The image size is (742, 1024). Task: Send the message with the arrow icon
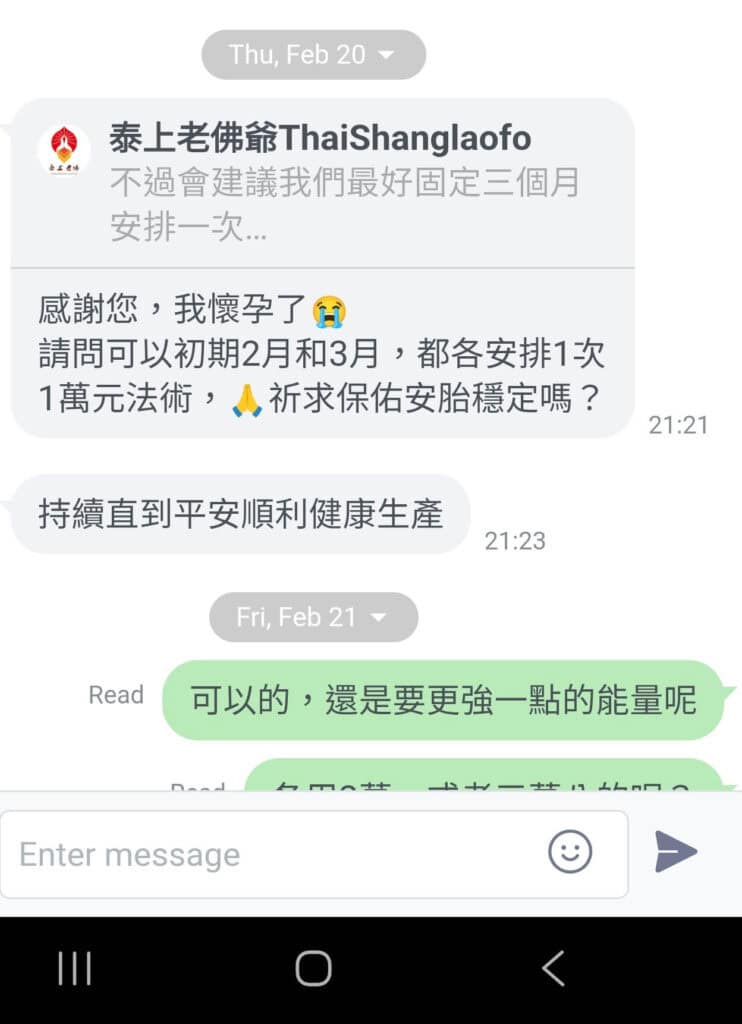point(676,852)
